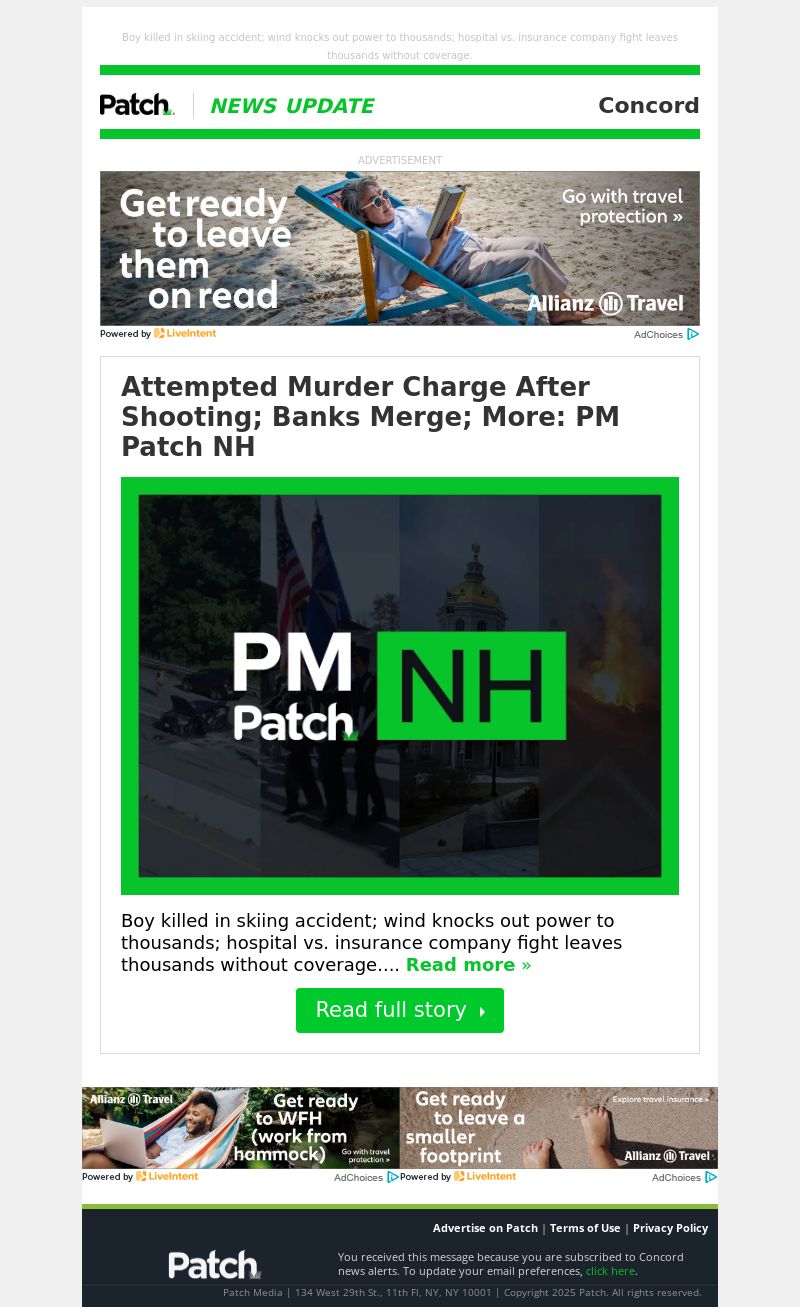Tap the Read full story button
The height and width of the screenshot is (1307, 800).
(x=400, y=1010)
